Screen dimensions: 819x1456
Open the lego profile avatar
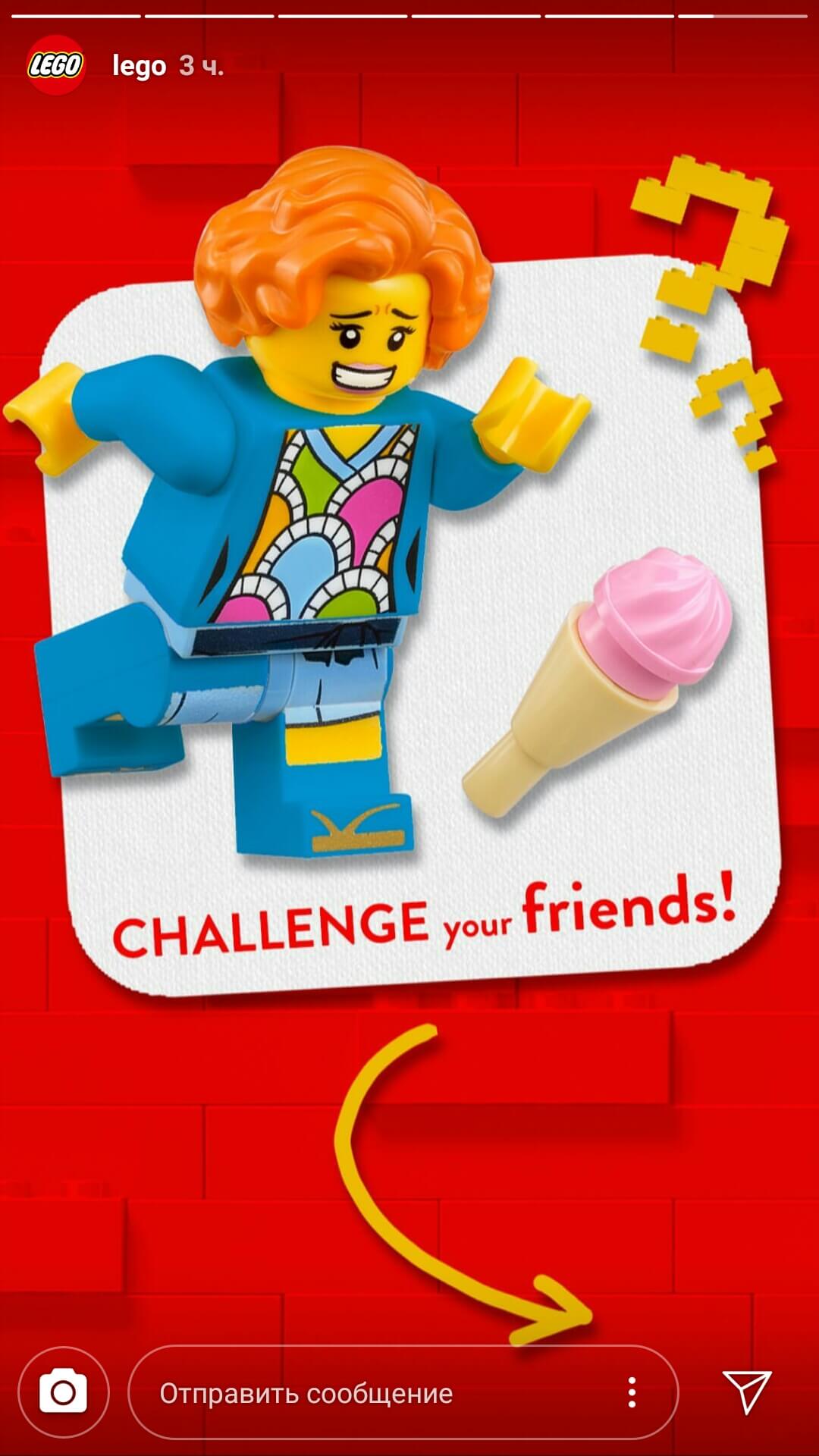[x=55, y=66]
